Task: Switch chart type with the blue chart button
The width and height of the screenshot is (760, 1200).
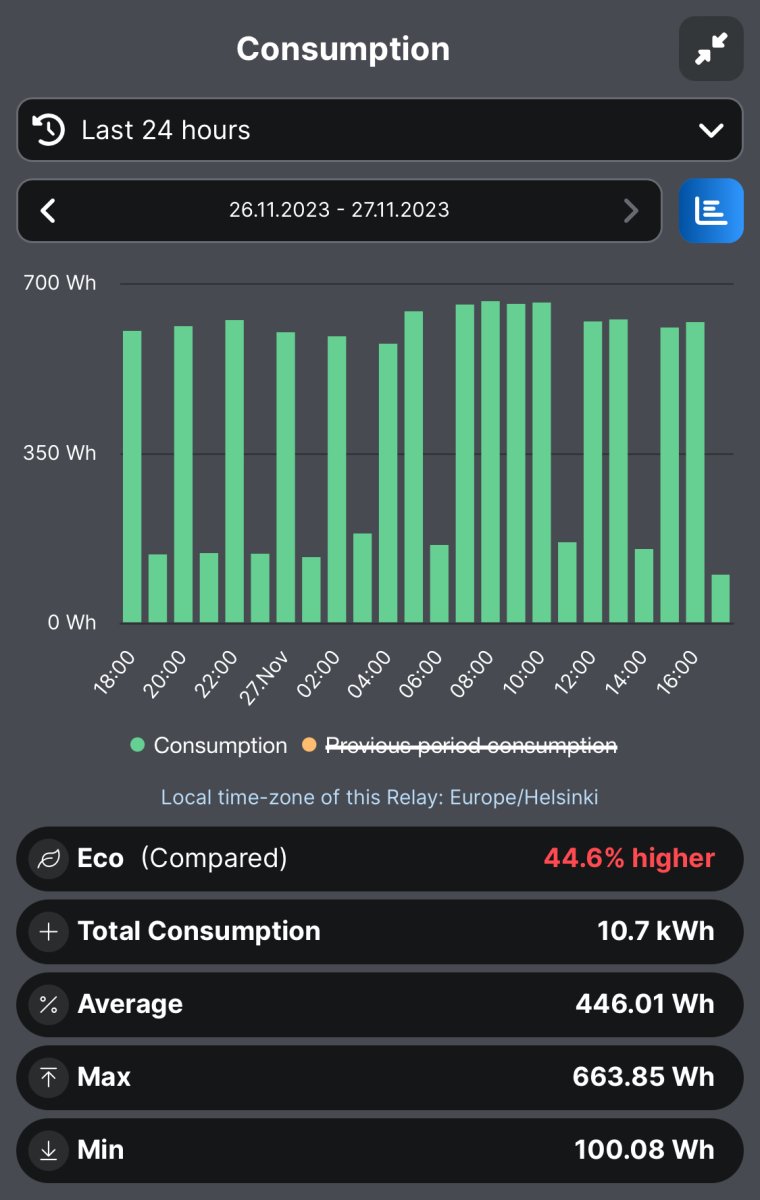Action: 711,211
